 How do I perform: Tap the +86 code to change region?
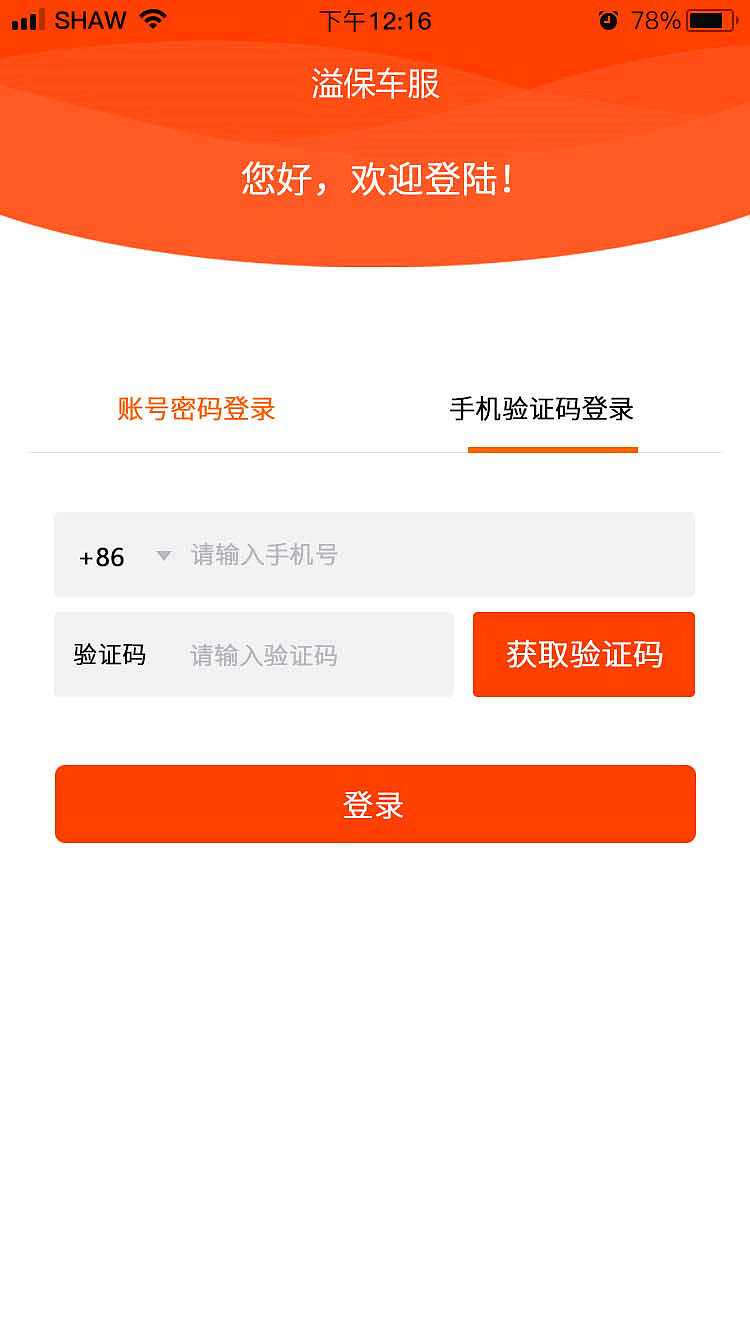99,555
